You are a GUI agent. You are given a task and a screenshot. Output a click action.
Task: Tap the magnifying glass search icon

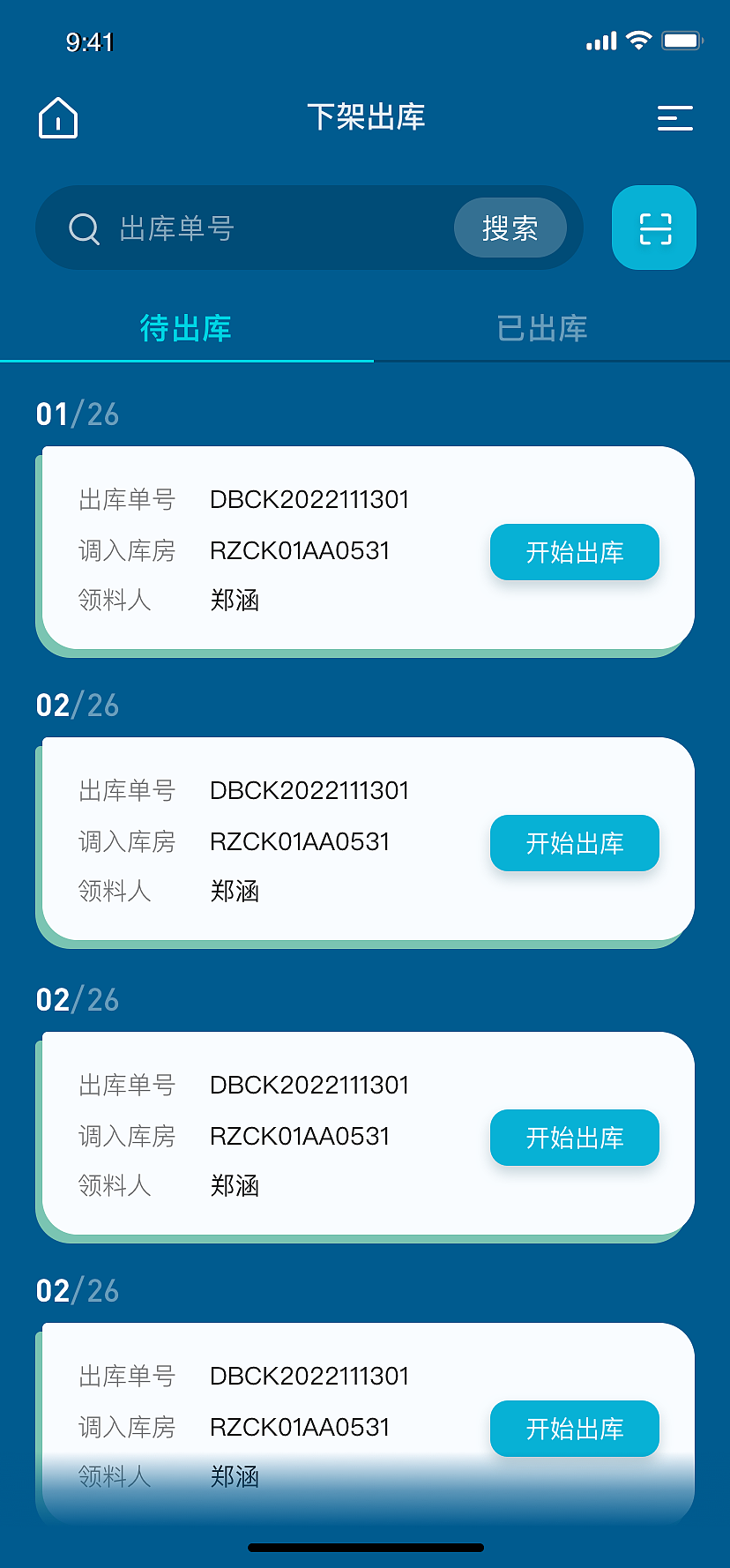85,228
